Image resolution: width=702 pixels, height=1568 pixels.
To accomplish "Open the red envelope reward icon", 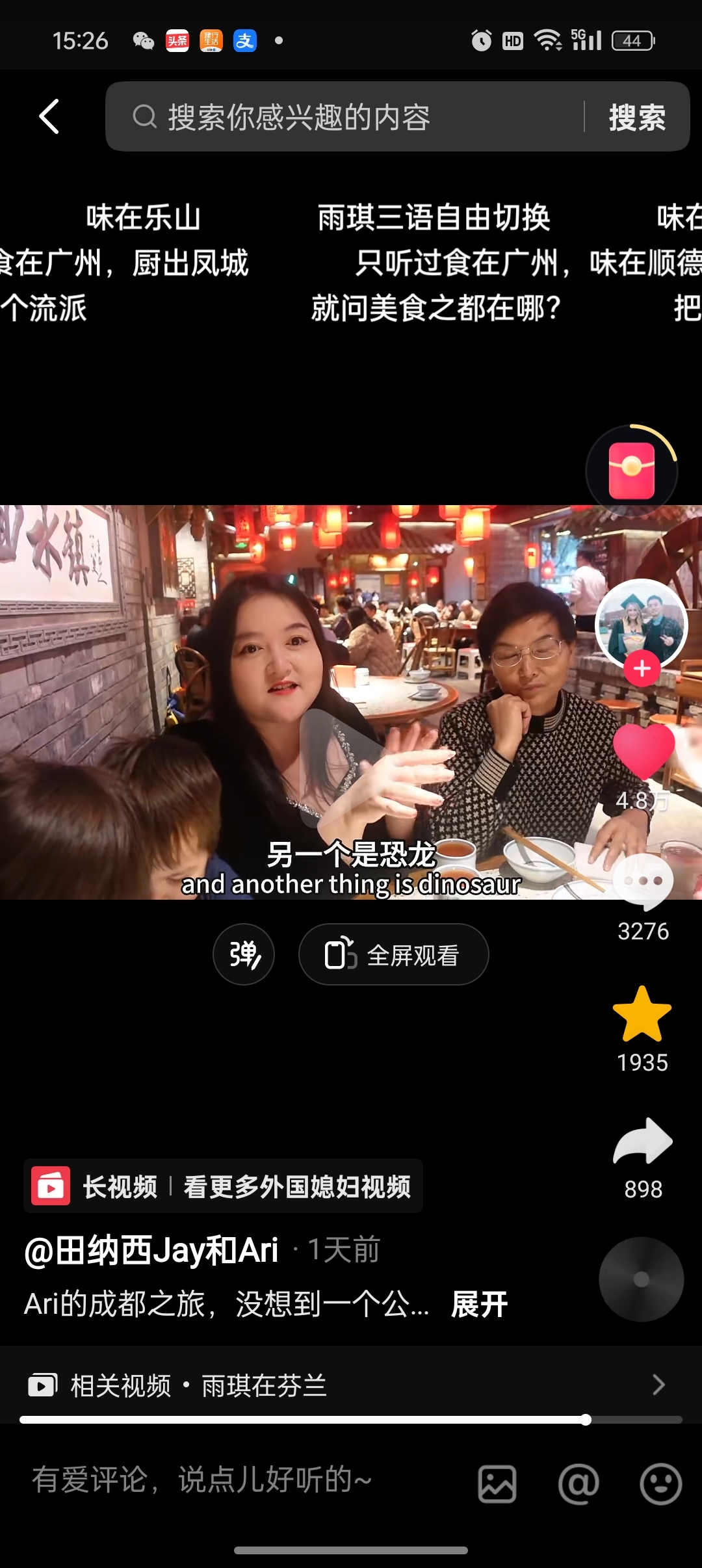I will pos(631,471).
